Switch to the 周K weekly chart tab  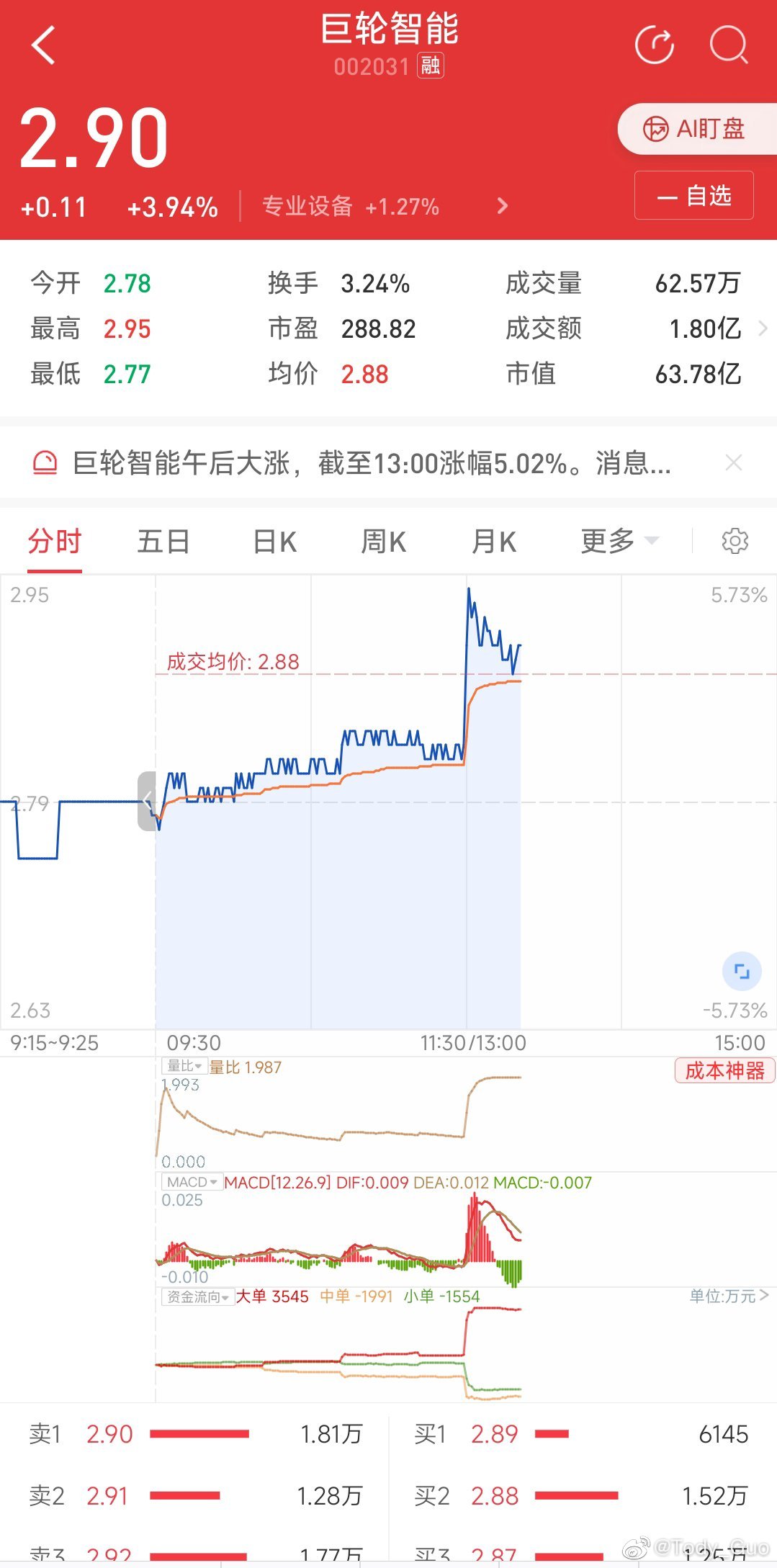click(383, 540)
